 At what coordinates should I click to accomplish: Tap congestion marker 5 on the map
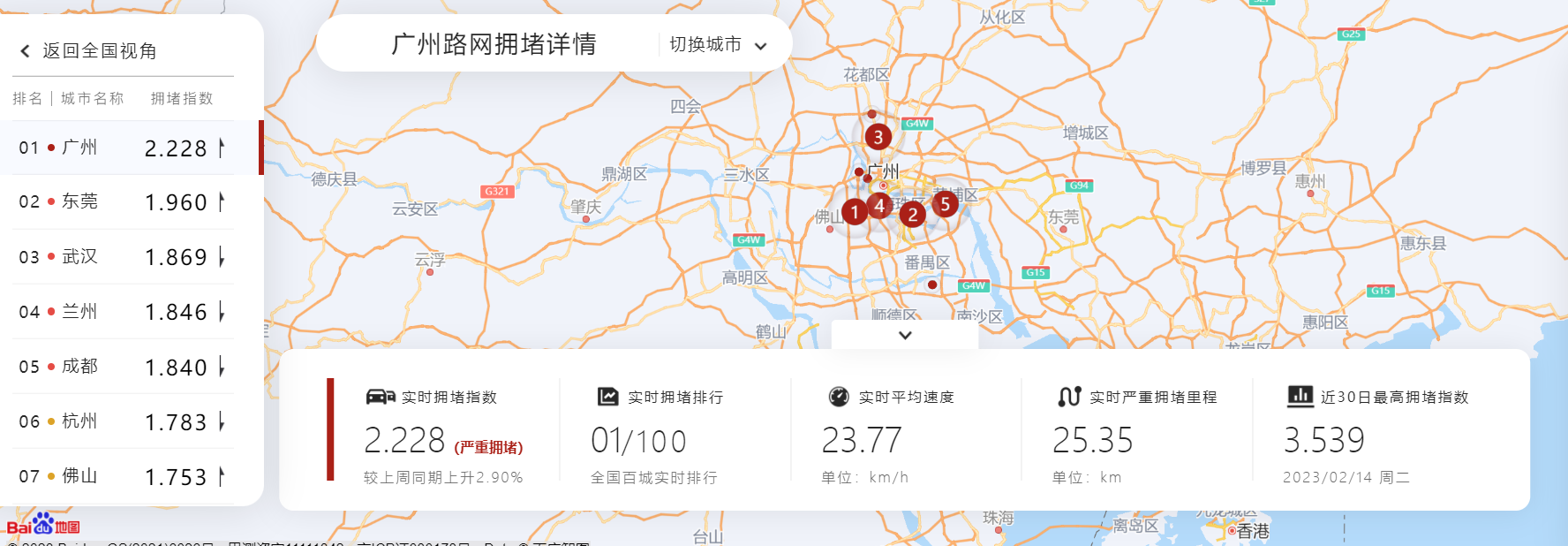[x=945, y=204]
